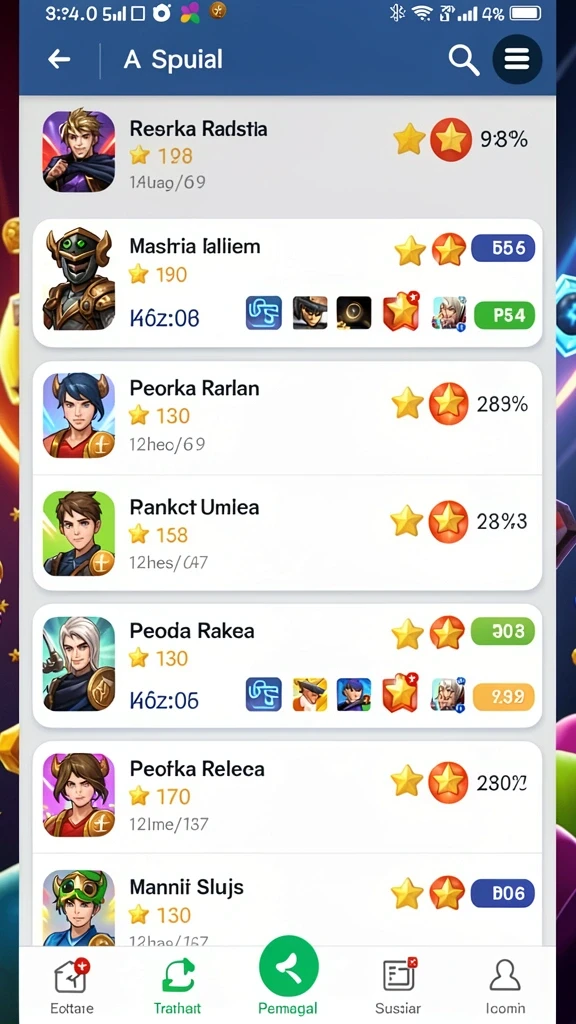Viewport: 576px width, 1024px height.
Task: Switch to the Susiiar tab
Action: coord(398,986)
